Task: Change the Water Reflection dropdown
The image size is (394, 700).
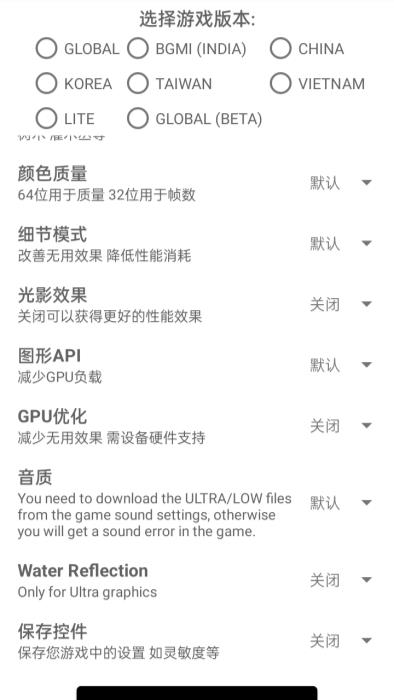Action: point(341,580)
